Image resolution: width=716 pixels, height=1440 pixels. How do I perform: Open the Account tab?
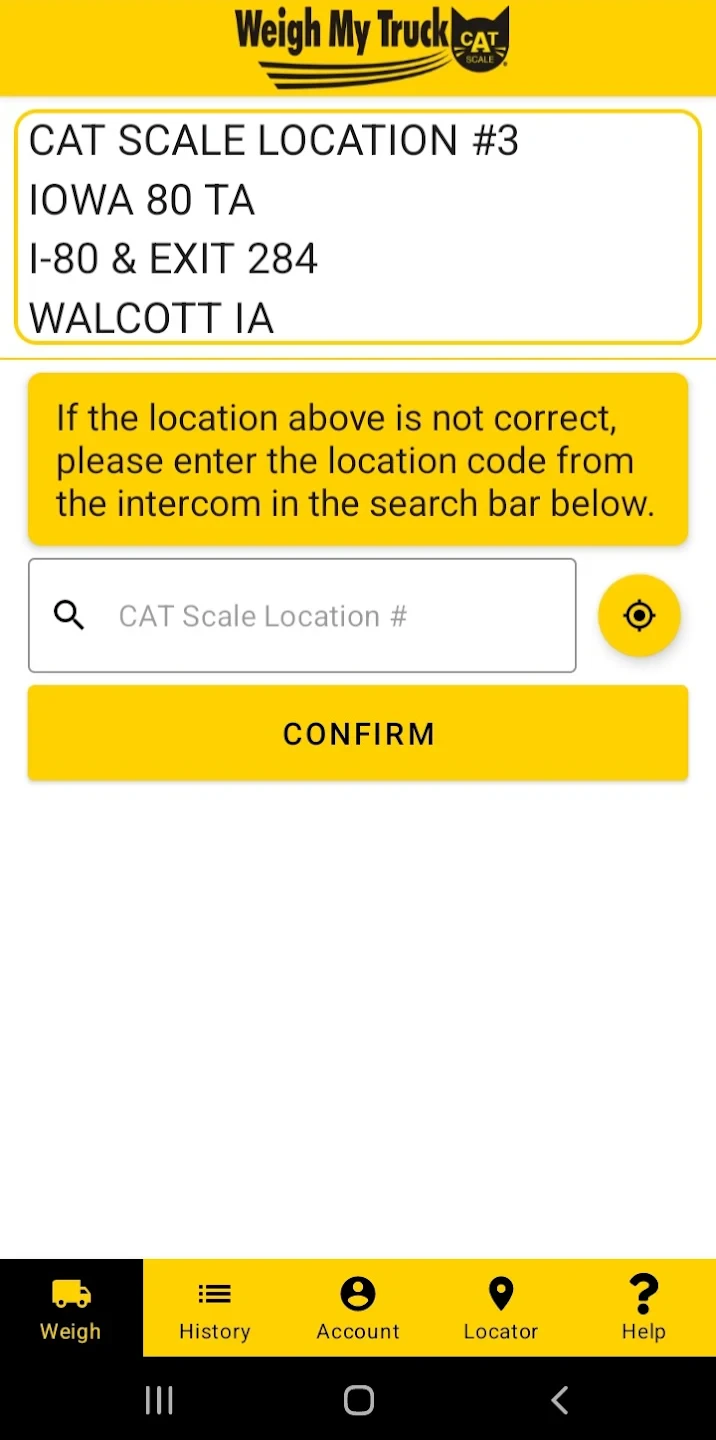(358, 1308)
